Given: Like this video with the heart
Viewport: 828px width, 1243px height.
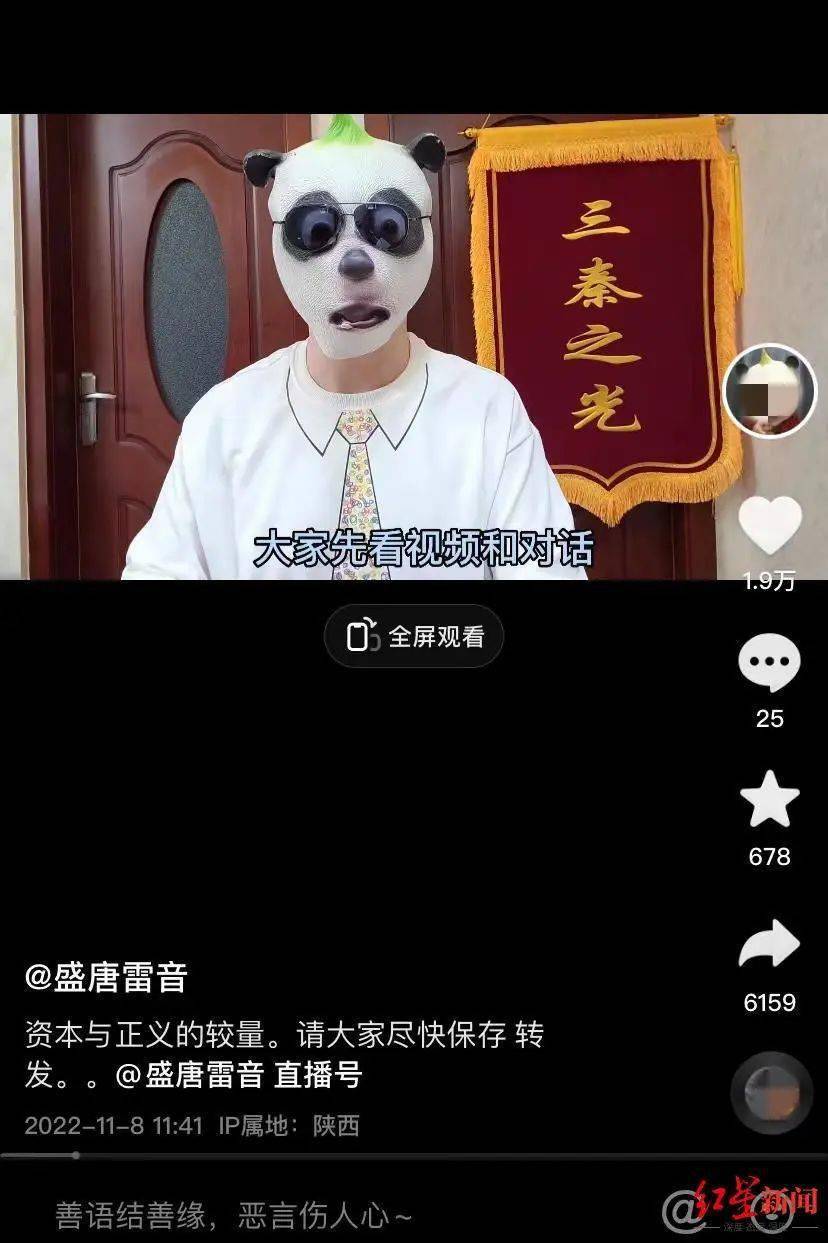Looking at the screenshot, I should pos(769,525).
